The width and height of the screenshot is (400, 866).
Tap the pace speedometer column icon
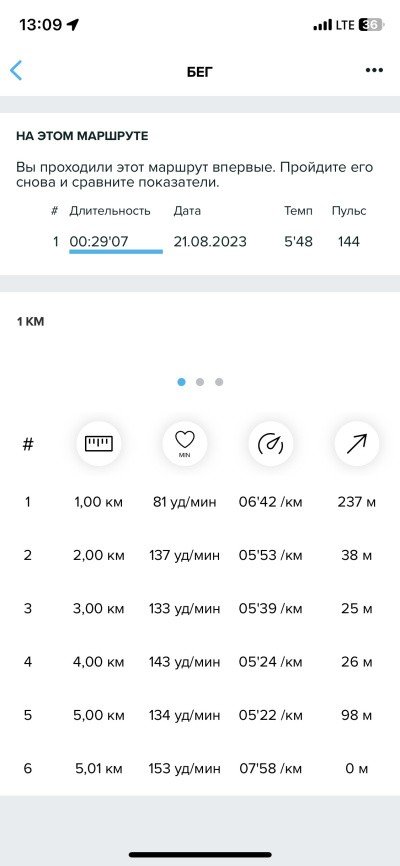click(270, 443)
